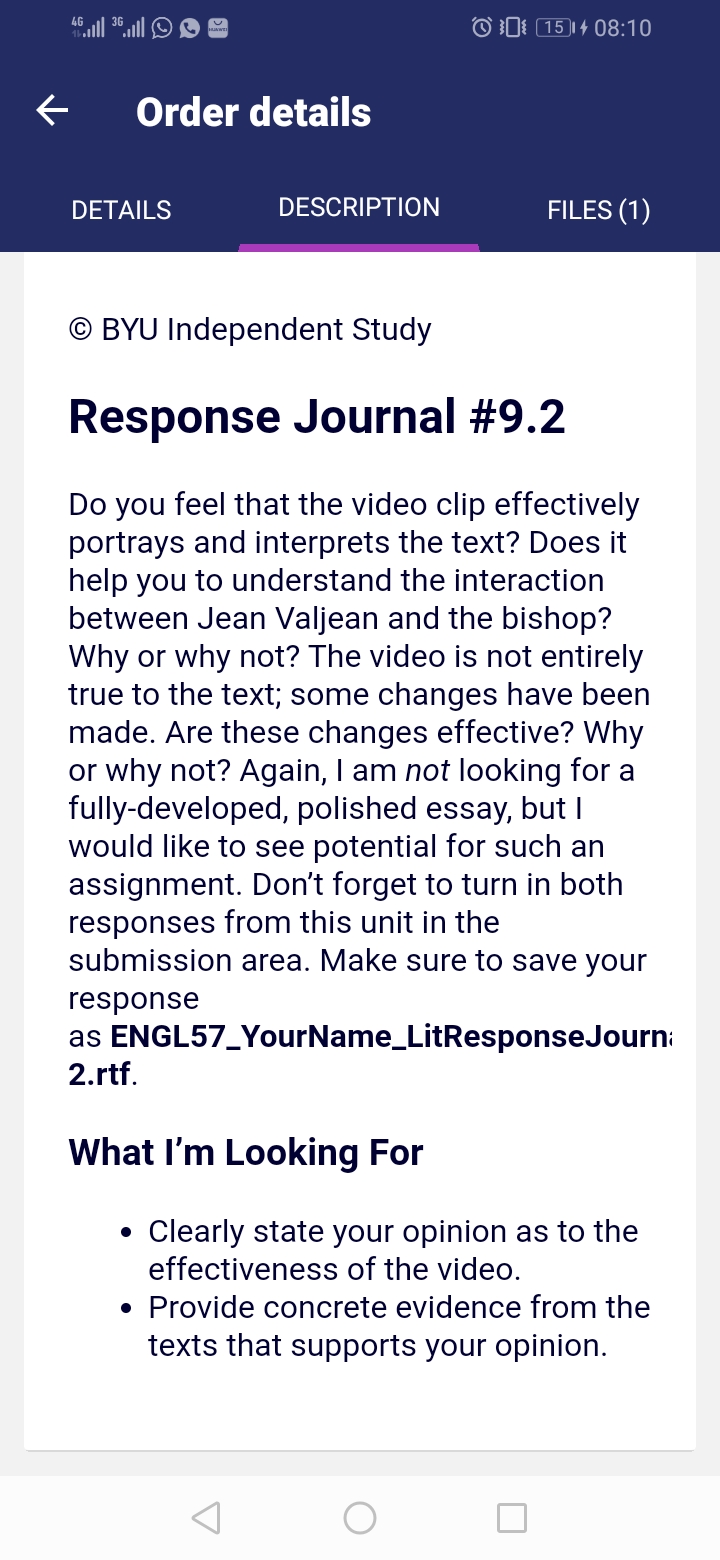720x1560 pixels.
Task: Open the recent apps view
Action: point(512,1518)
